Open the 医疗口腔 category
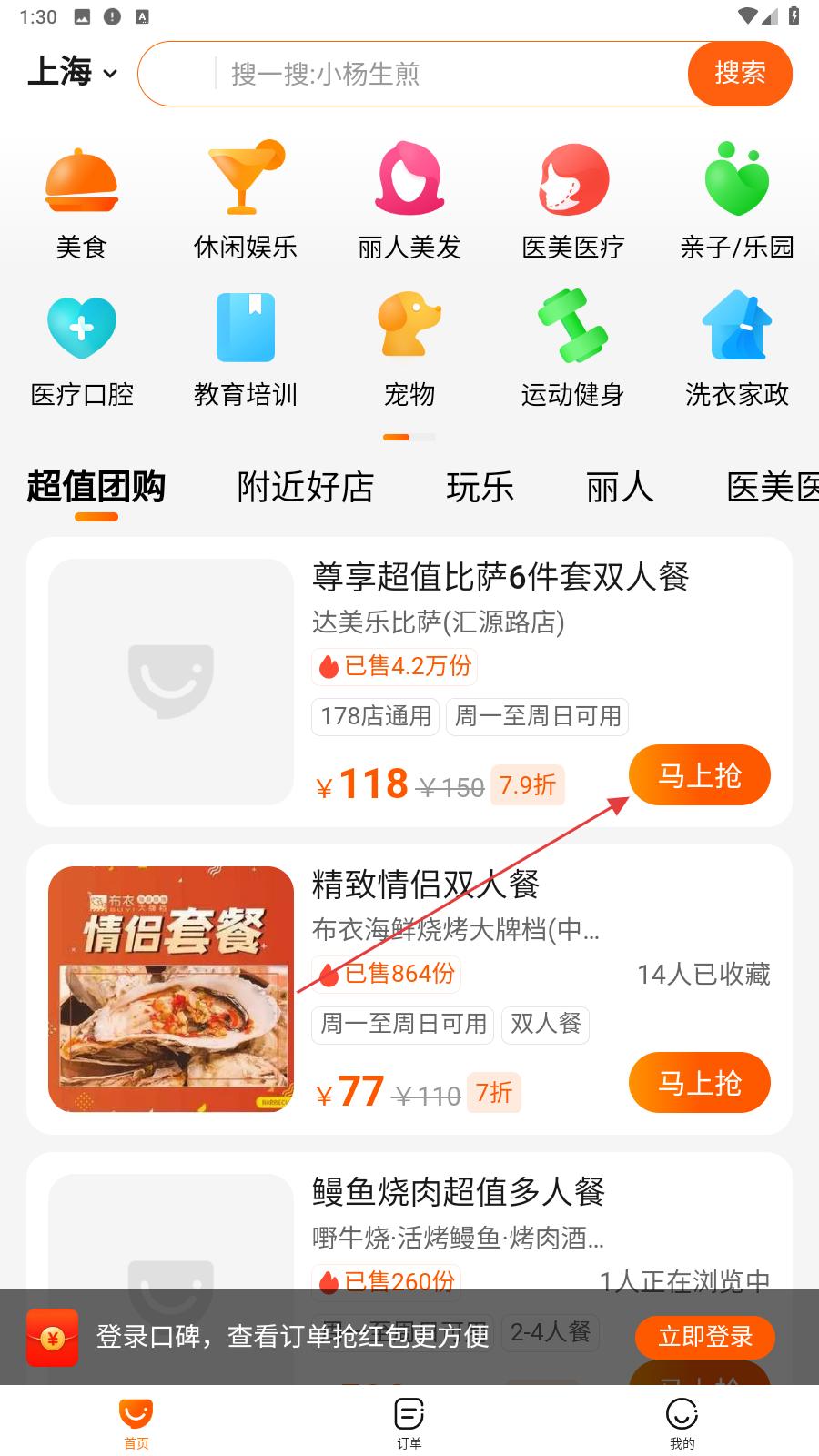Viewport: 819px width, 1456px height. click(82, 350)
